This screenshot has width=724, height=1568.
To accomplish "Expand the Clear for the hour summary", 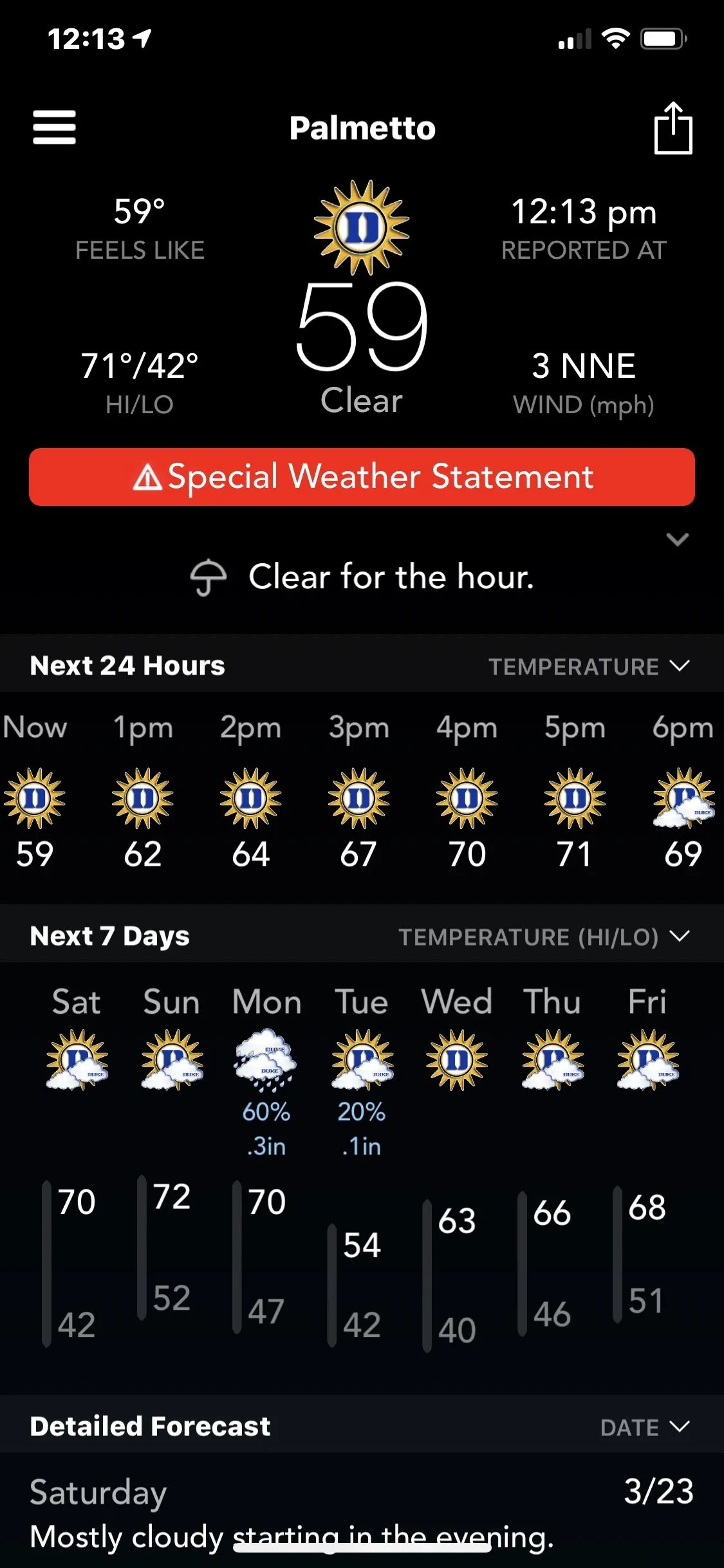I will (x=678, y=539).
